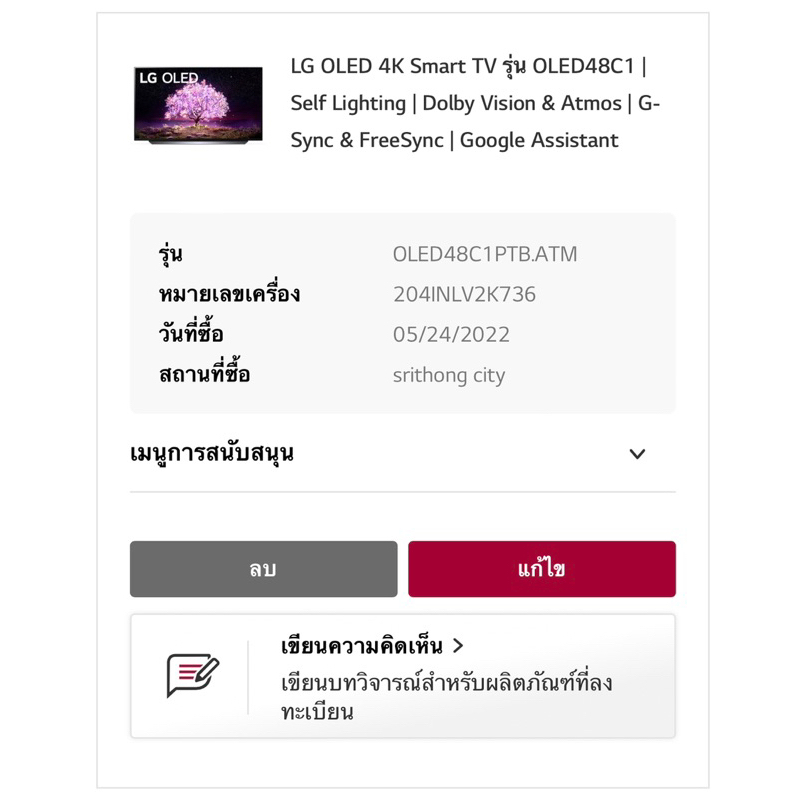The width and height of the screenshot is (800, 800).
Task: Expand the เมนูการสนับสนุน support menu
Action: click(637, 454)
